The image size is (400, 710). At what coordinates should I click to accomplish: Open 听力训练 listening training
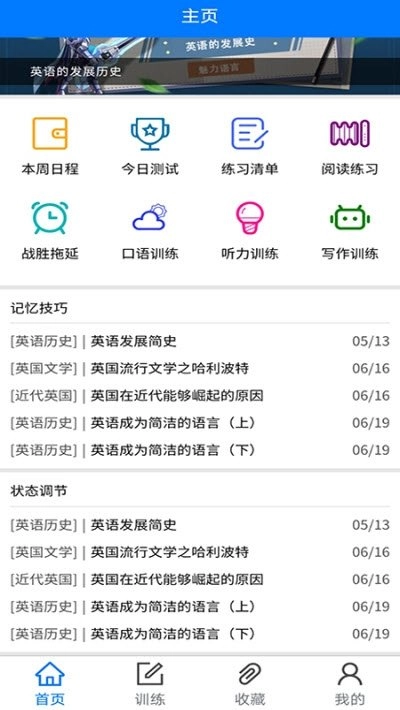[250, 230]
